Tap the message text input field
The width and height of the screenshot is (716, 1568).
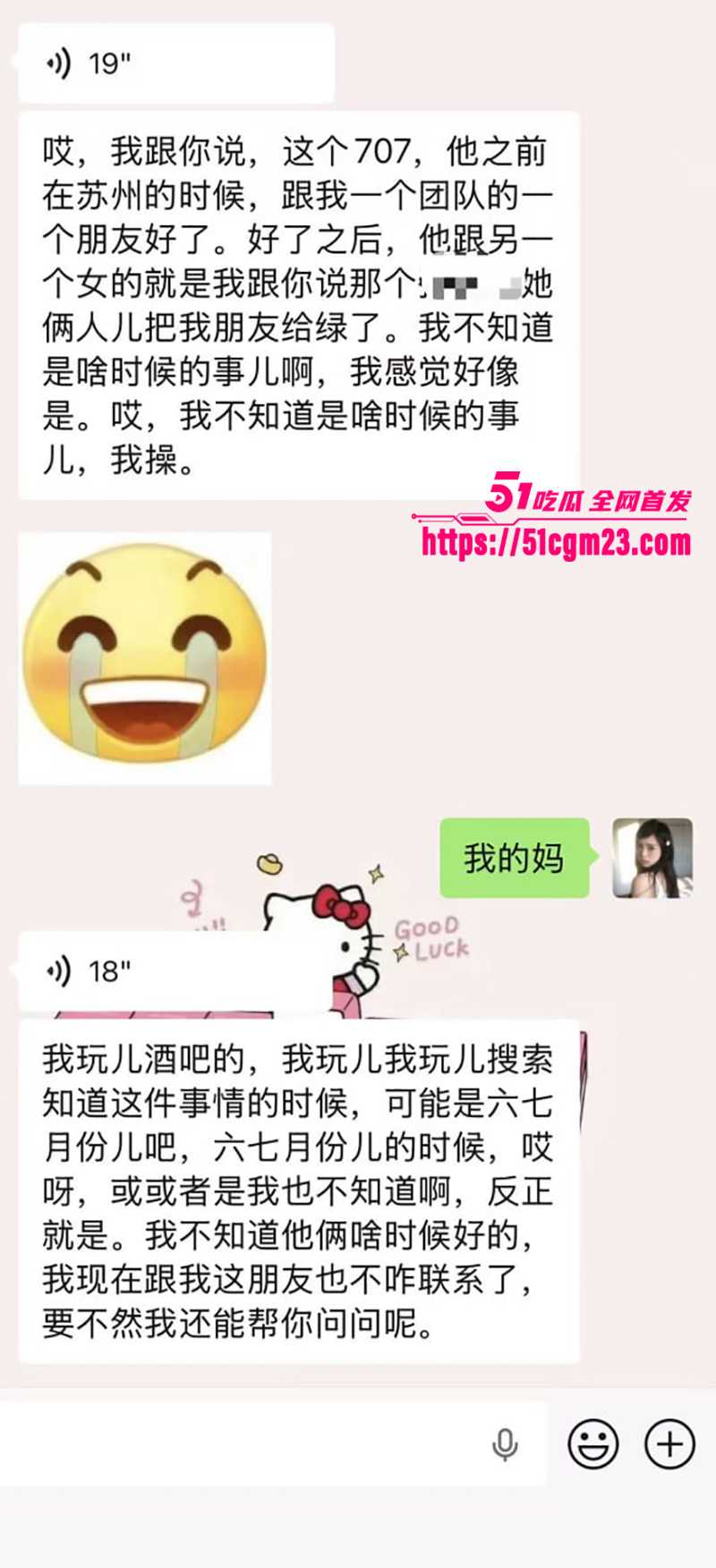point(242,1444)
